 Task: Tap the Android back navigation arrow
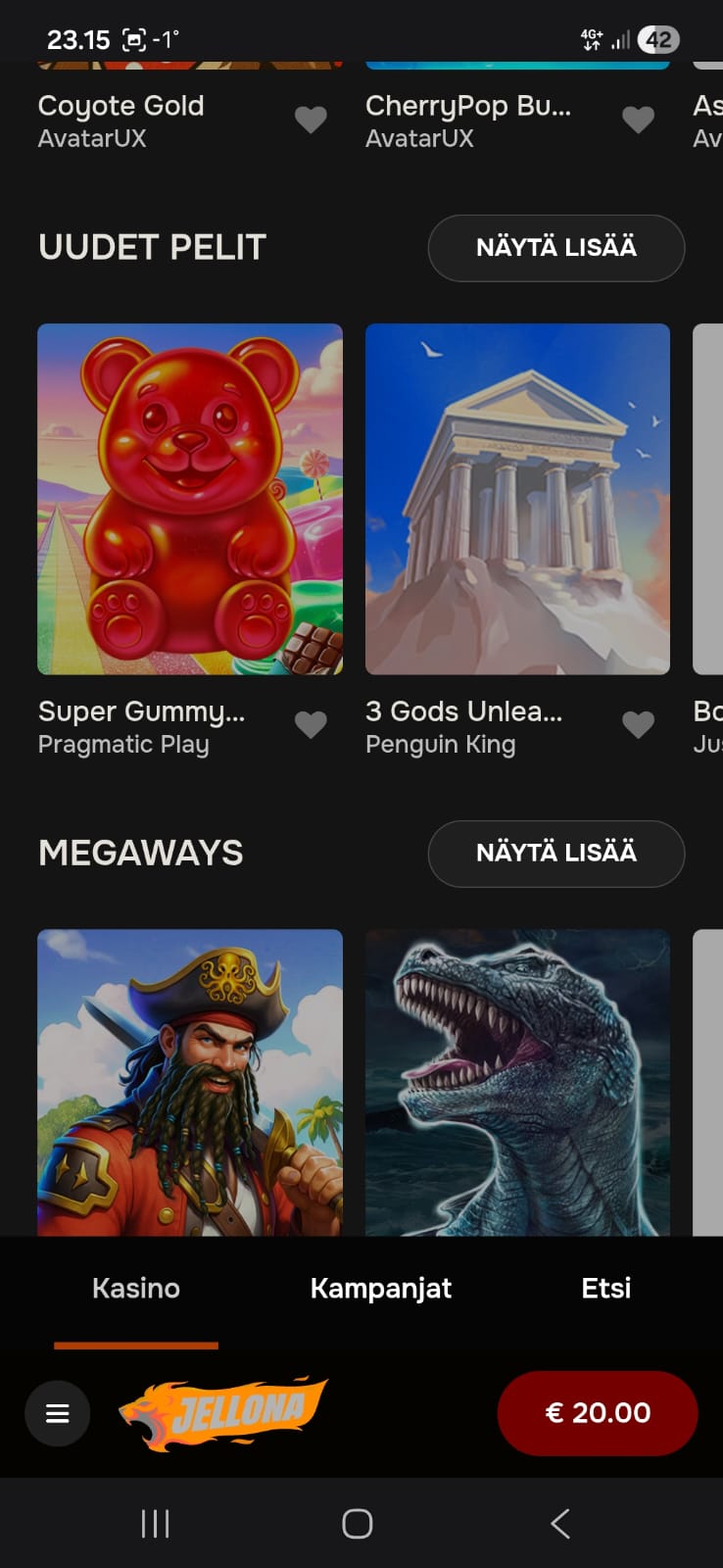559,1524
